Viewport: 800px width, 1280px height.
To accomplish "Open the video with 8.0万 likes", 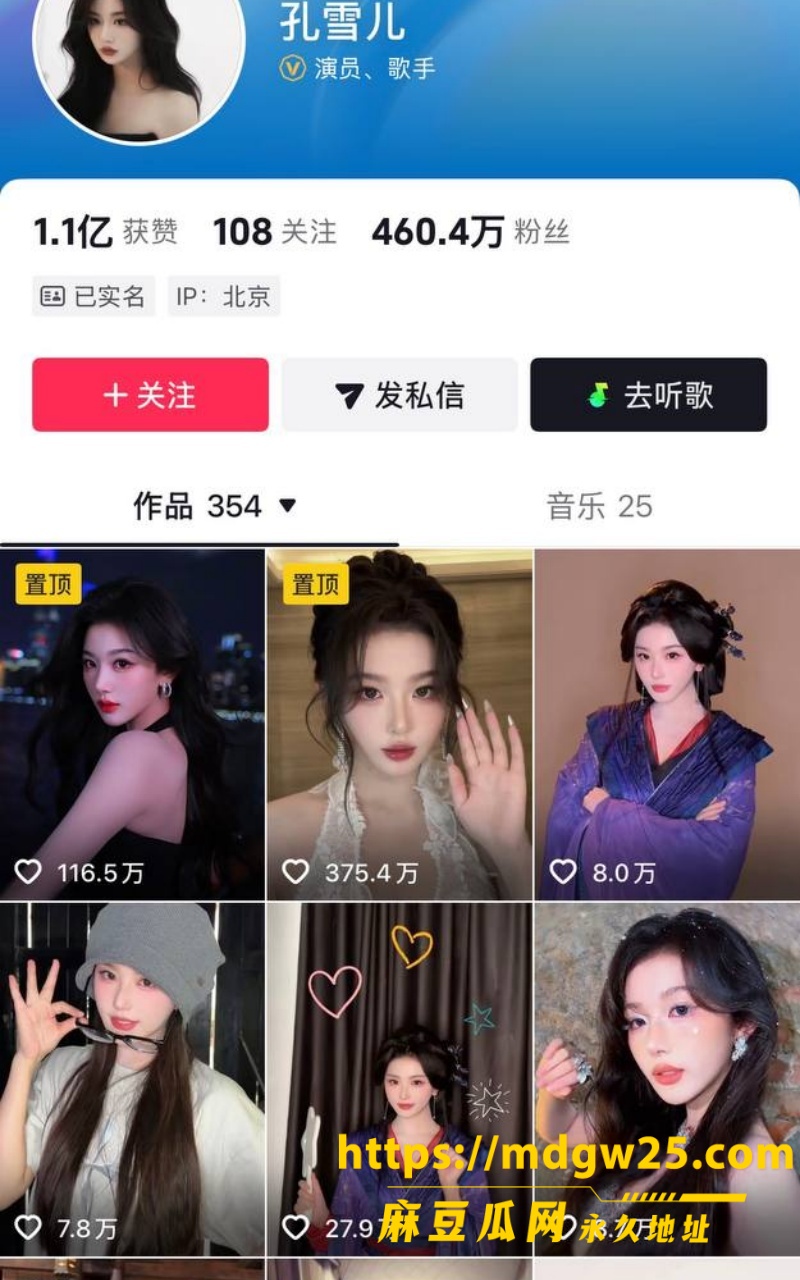I will coord(667,724).
